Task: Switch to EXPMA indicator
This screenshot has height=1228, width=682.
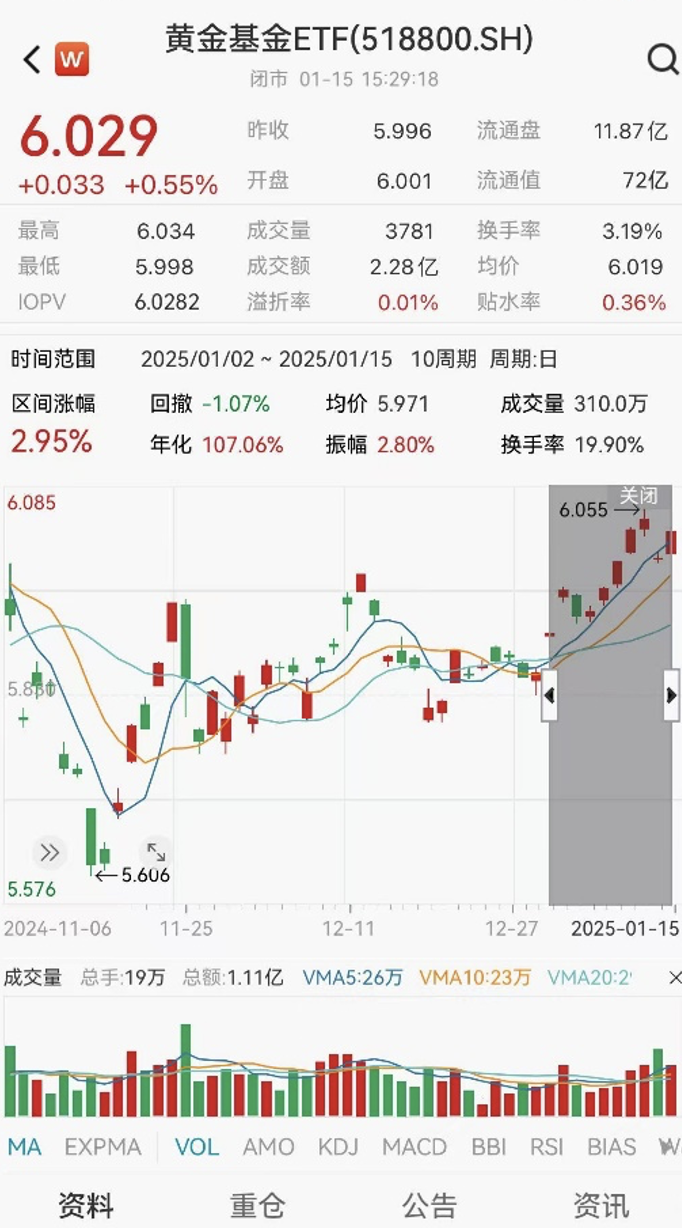Action: (103, 1146)
